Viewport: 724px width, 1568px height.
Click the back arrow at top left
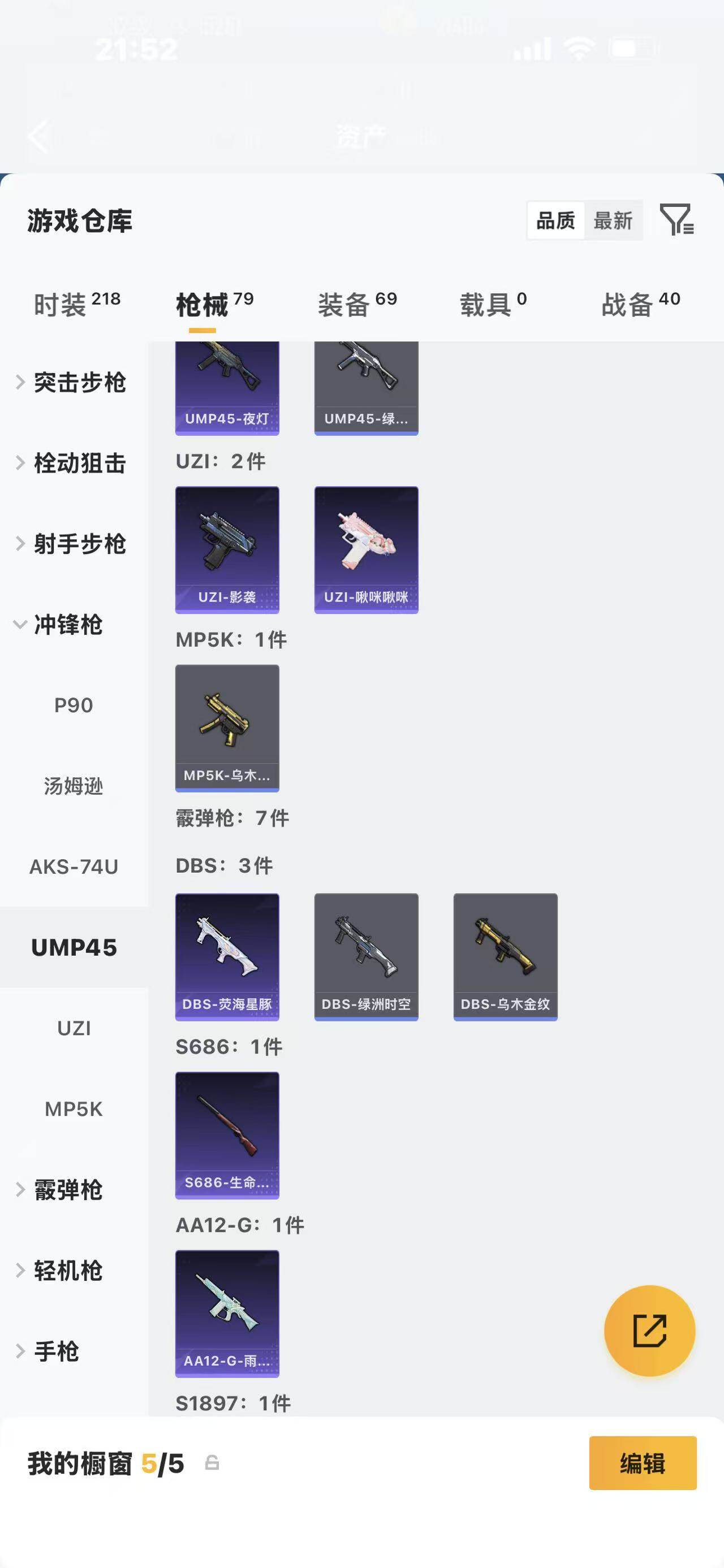click(x=38, y=135)
